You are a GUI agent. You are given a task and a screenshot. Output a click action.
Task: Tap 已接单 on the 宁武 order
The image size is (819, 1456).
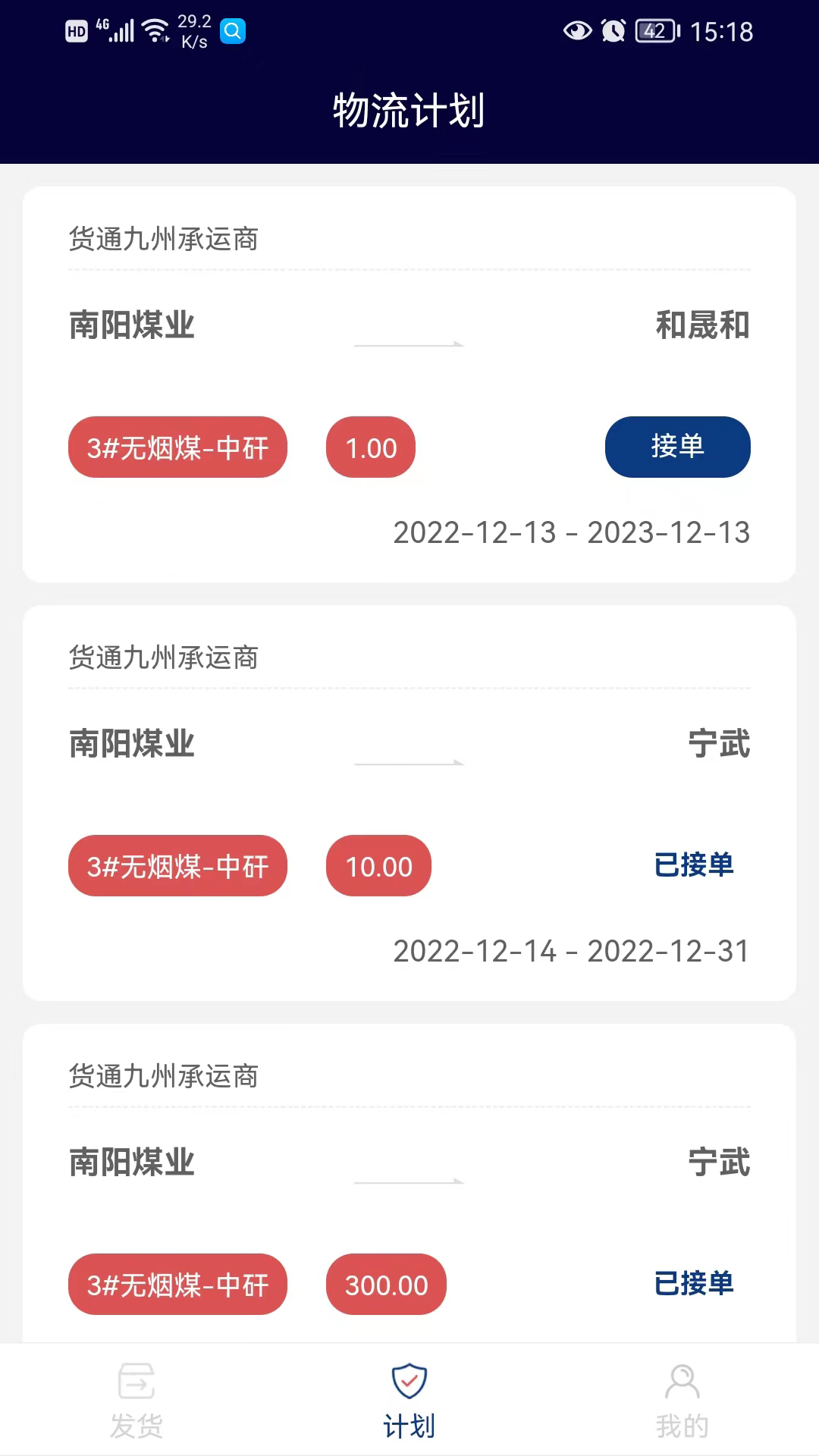pos(694,865)
